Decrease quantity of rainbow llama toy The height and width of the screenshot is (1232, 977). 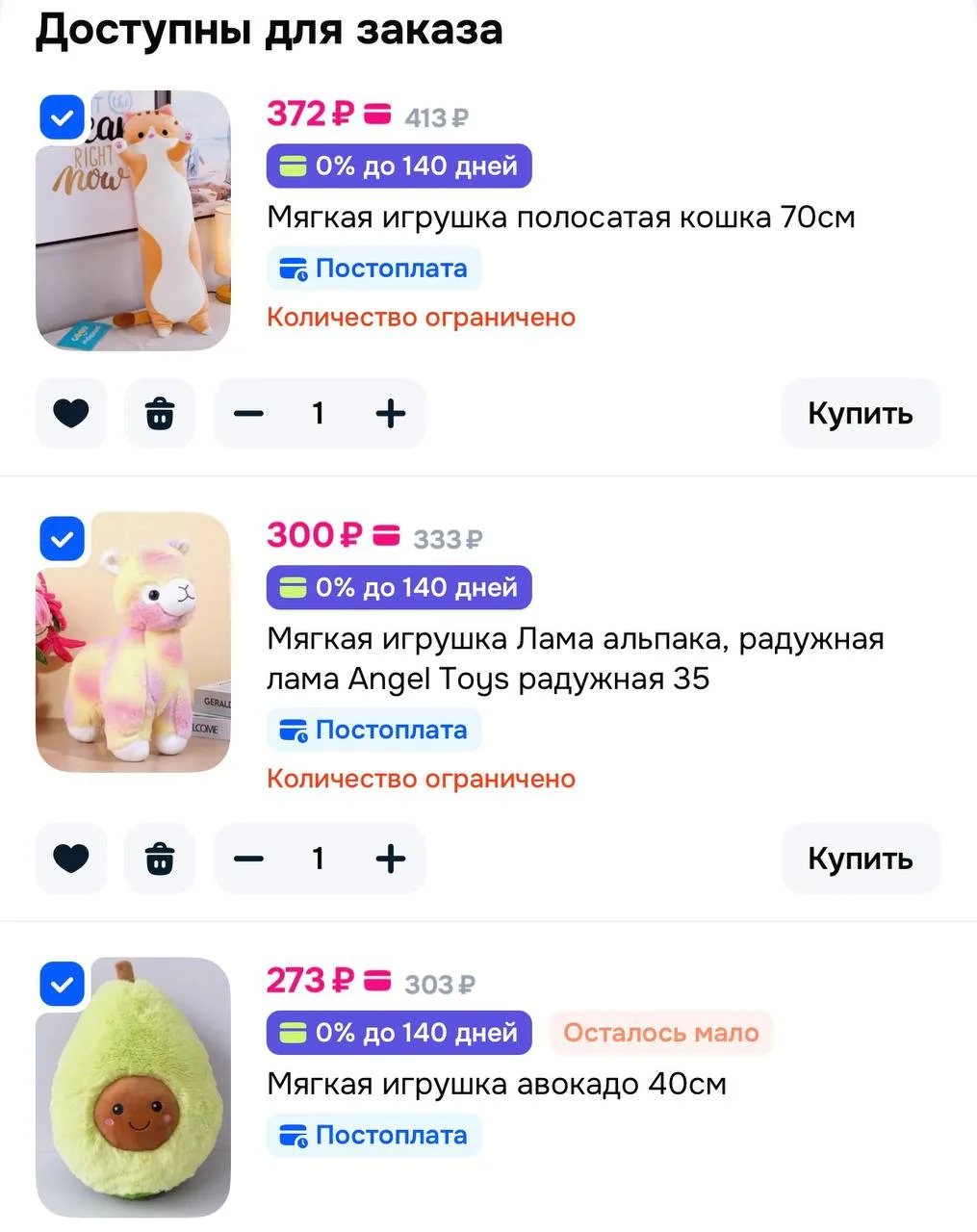[248, 859]
